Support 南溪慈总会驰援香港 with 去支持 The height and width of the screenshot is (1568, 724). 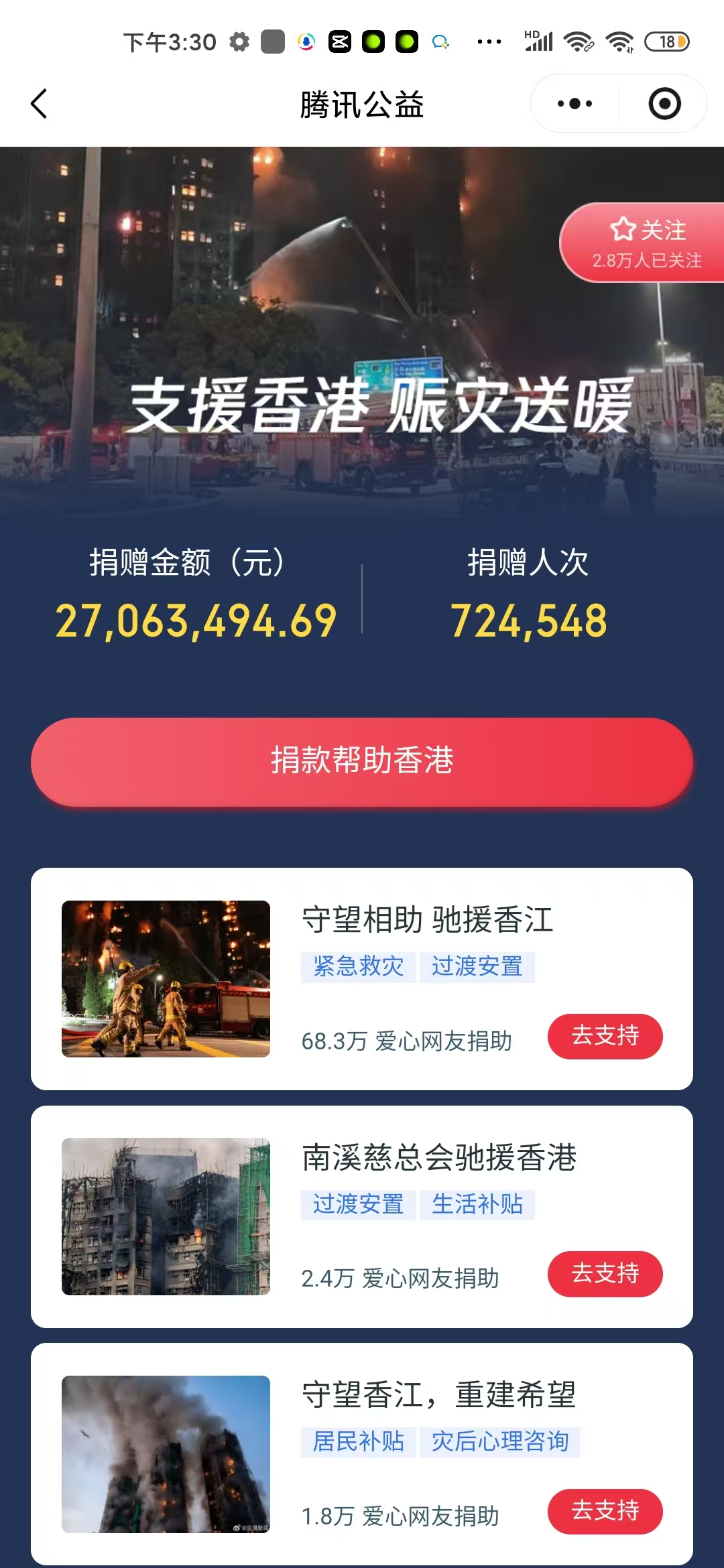pyautogui.click(x=605, y=1273)
